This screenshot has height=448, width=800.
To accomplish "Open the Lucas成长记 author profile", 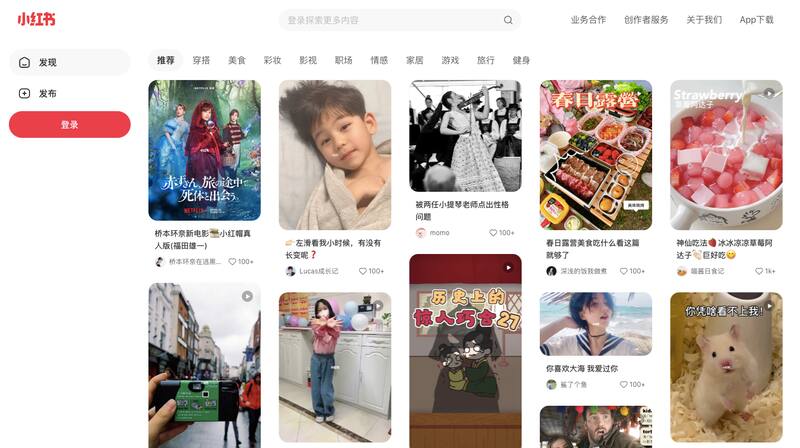I will (318, 271).
